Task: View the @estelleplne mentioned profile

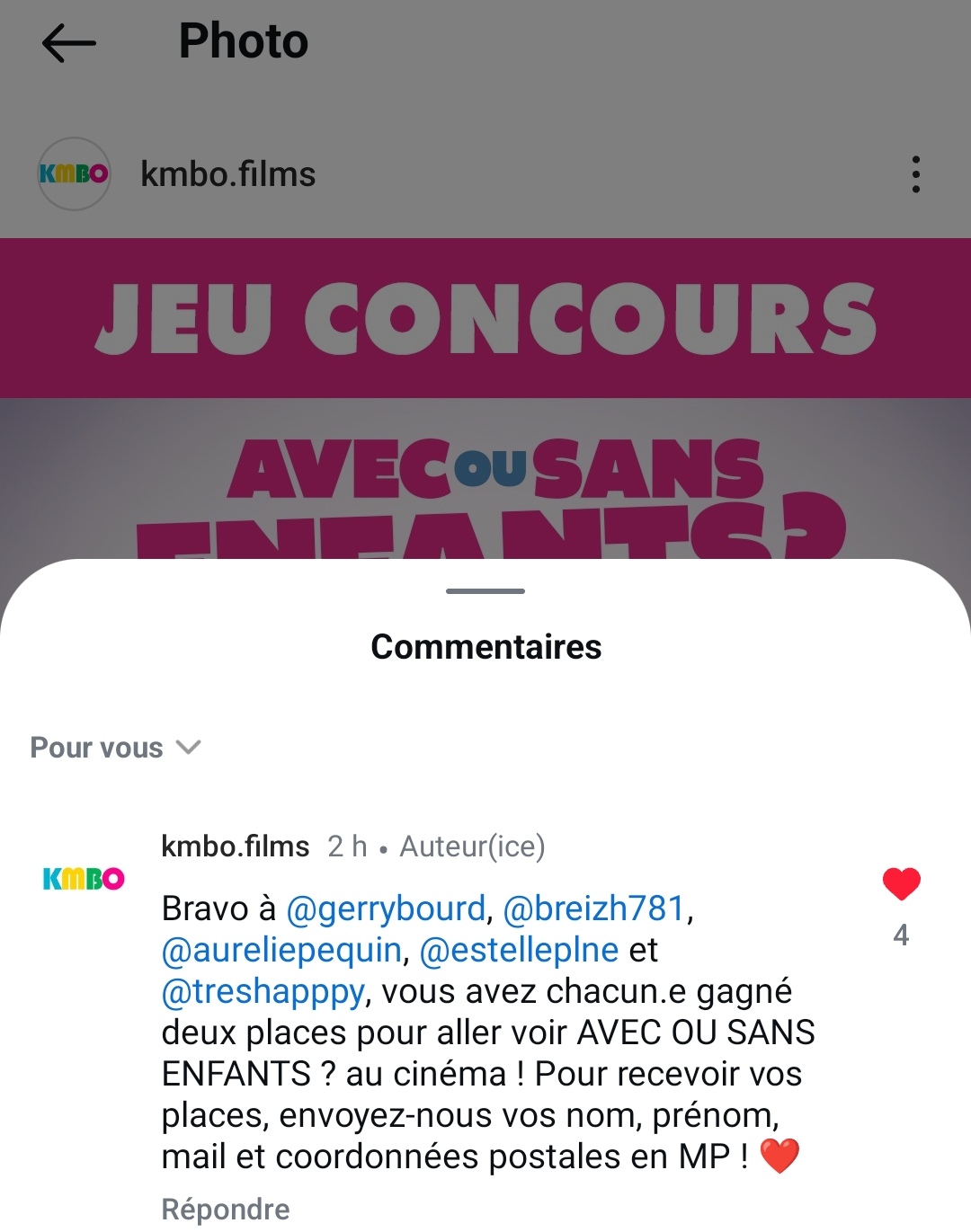Action: 519,950
